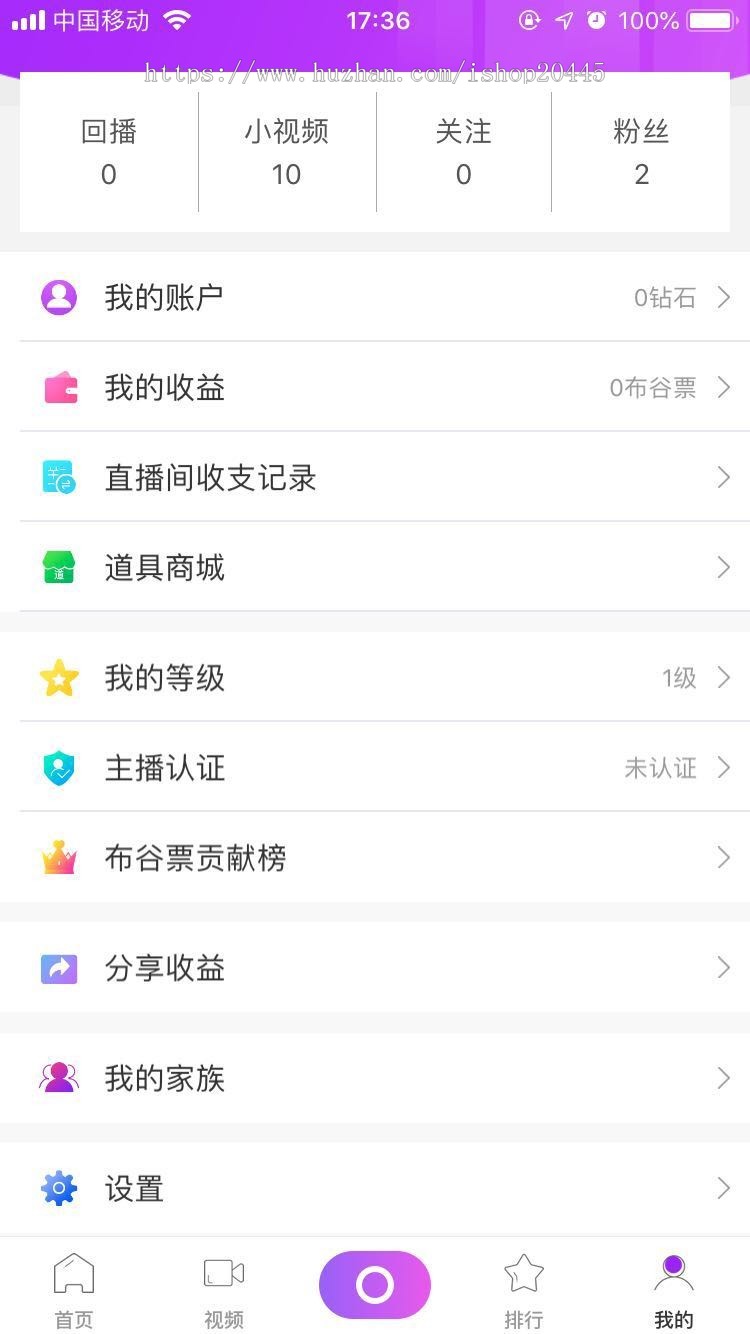Click the yellow star icon for 我的等级
This screenshot has width=750, height=1334.
[x=58, y=678]
